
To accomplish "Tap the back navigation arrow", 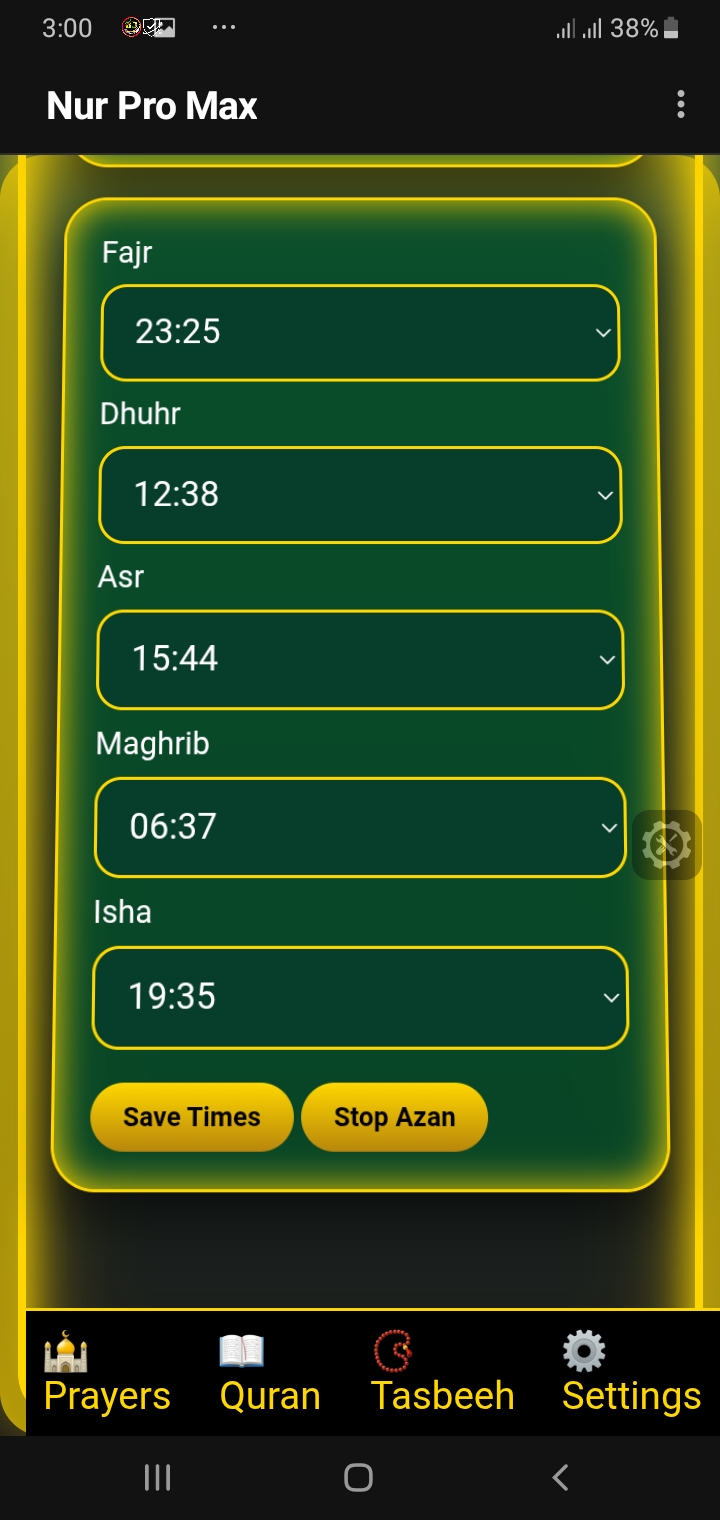I will [560, 1476].
